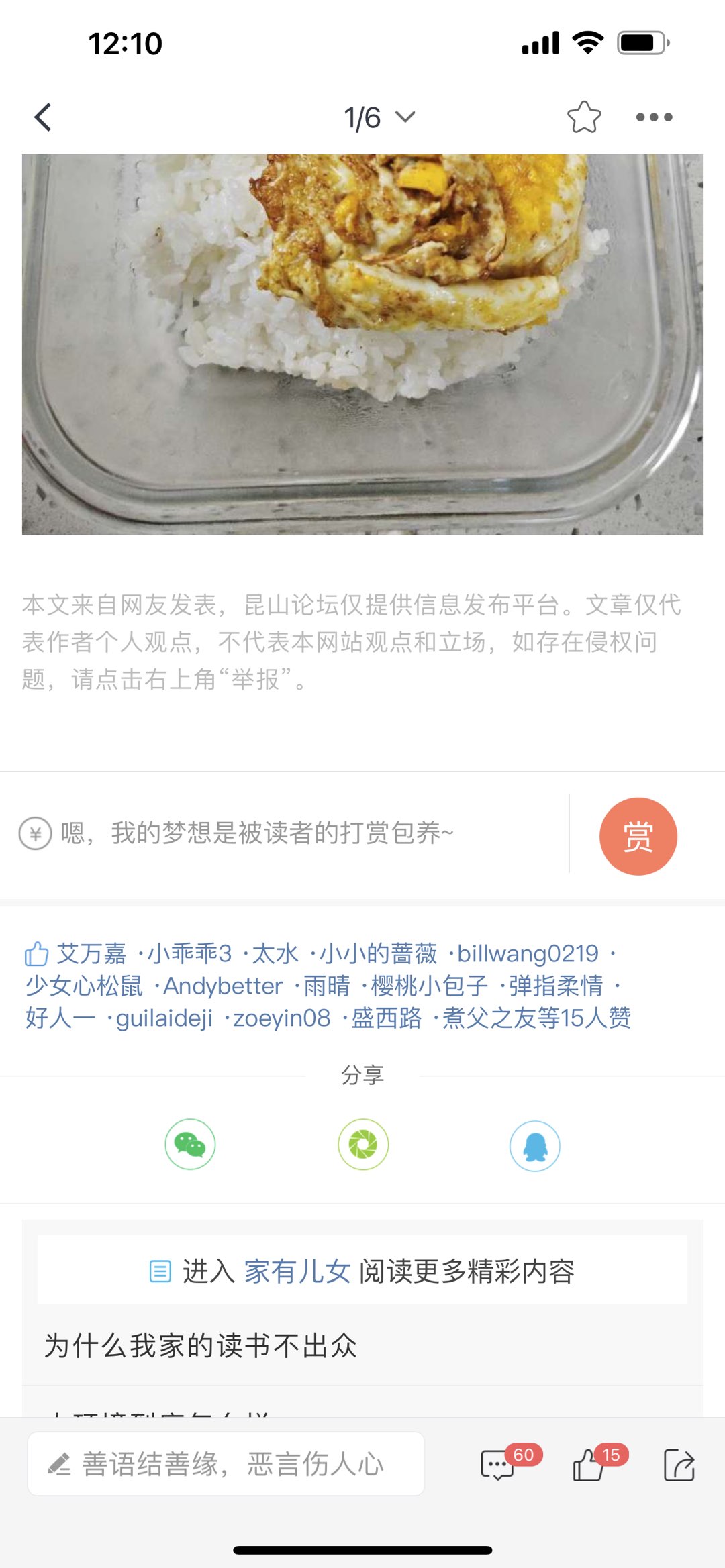Open post 为什么我家的读书不出众
Image resolution: width=725 pixels, height=1568 pixels.
pos(200,1346)
